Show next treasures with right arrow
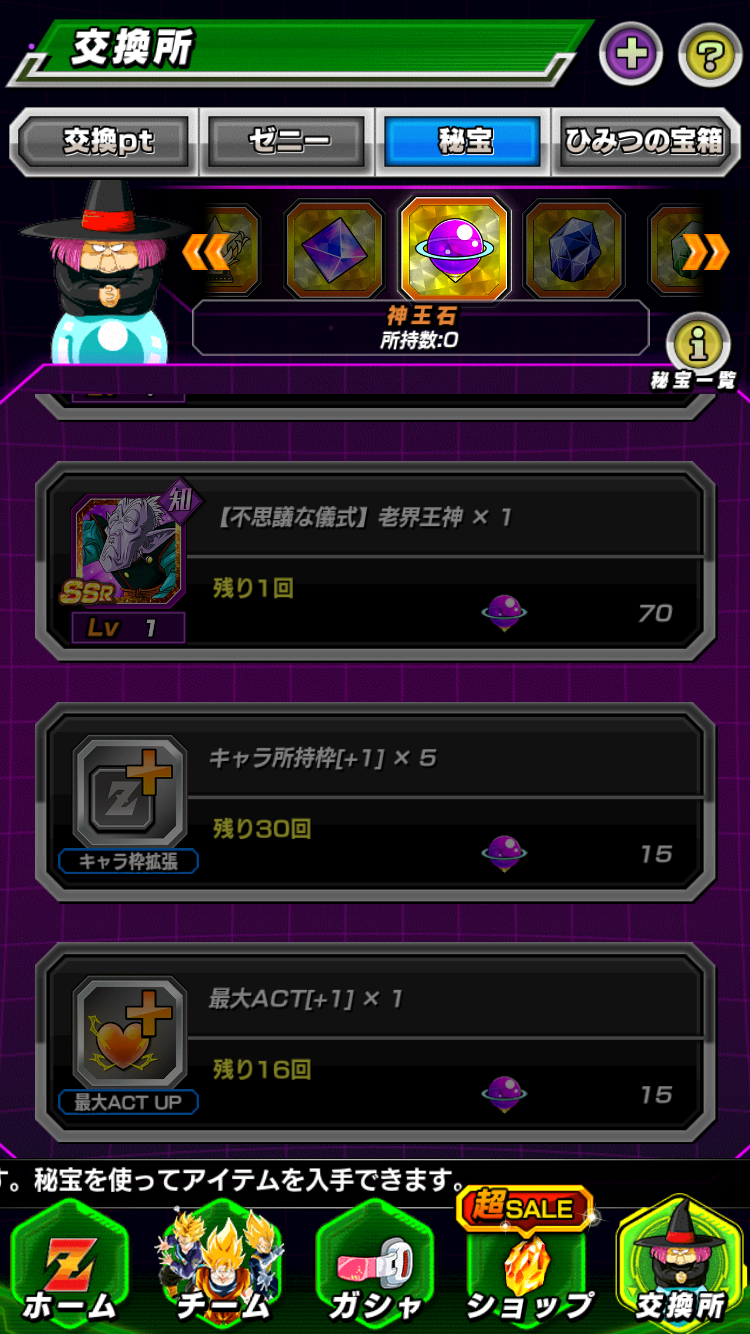Viewport: 750px width, 1334px height. (x=706, y=251)
